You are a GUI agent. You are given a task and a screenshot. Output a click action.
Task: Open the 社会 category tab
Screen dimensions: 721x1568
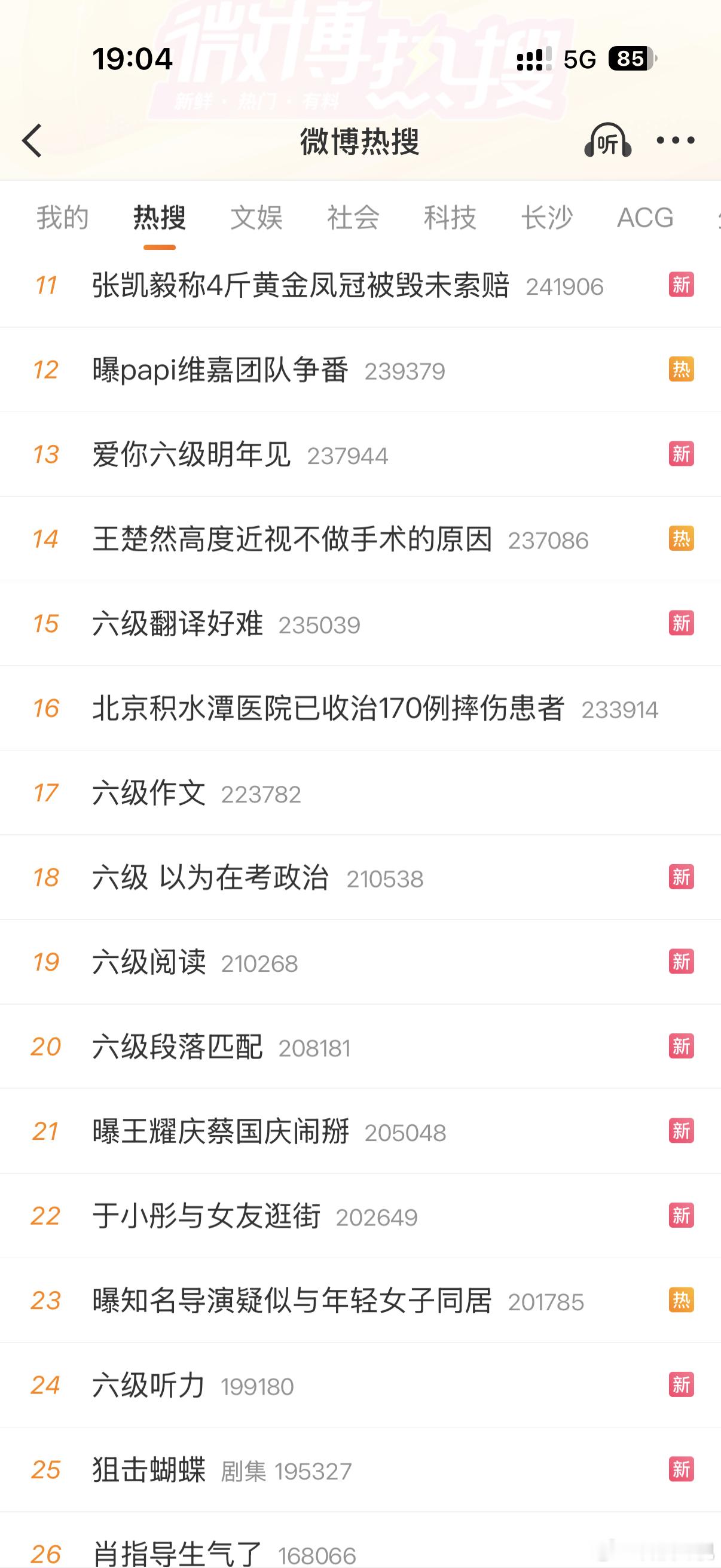[353, 218]
